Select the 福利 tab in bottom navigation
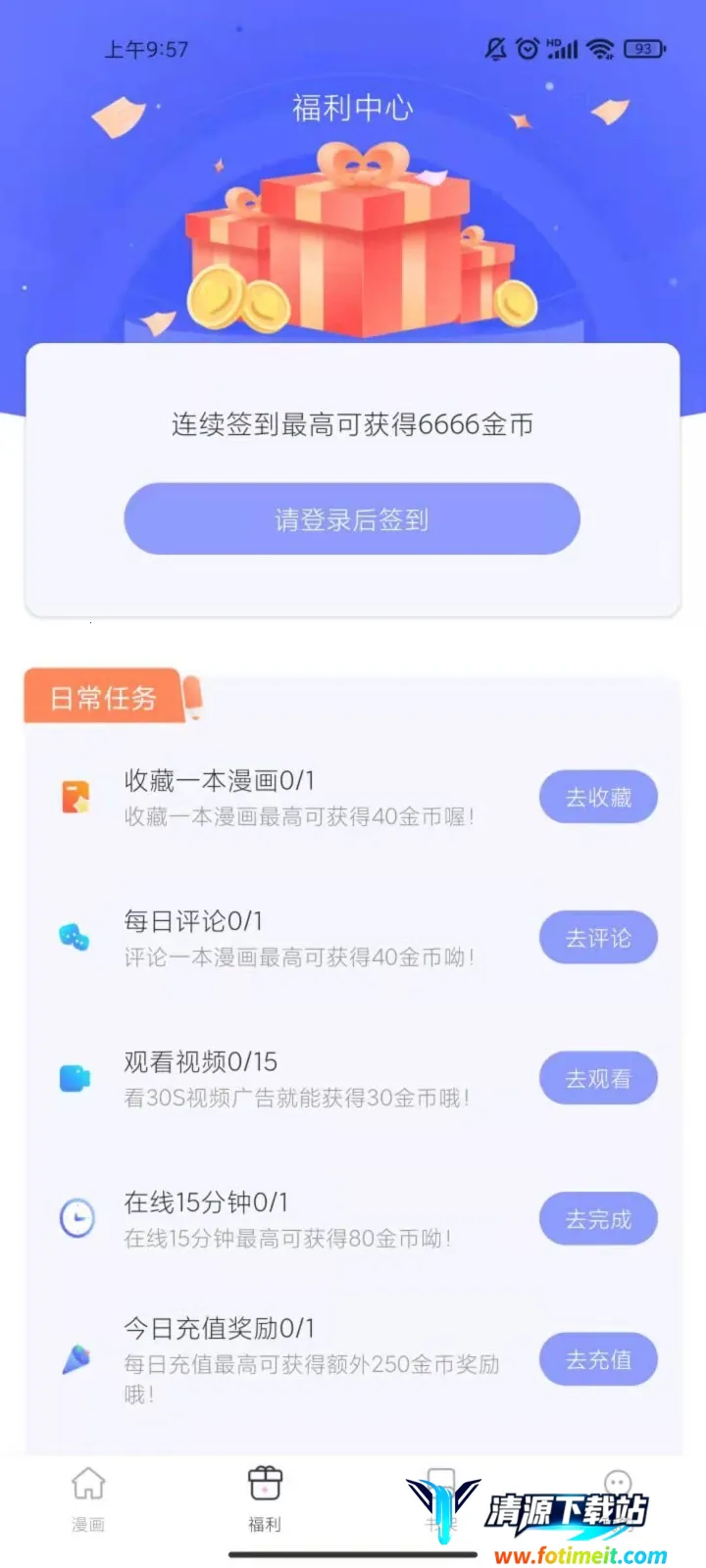 click(265, 1499)
